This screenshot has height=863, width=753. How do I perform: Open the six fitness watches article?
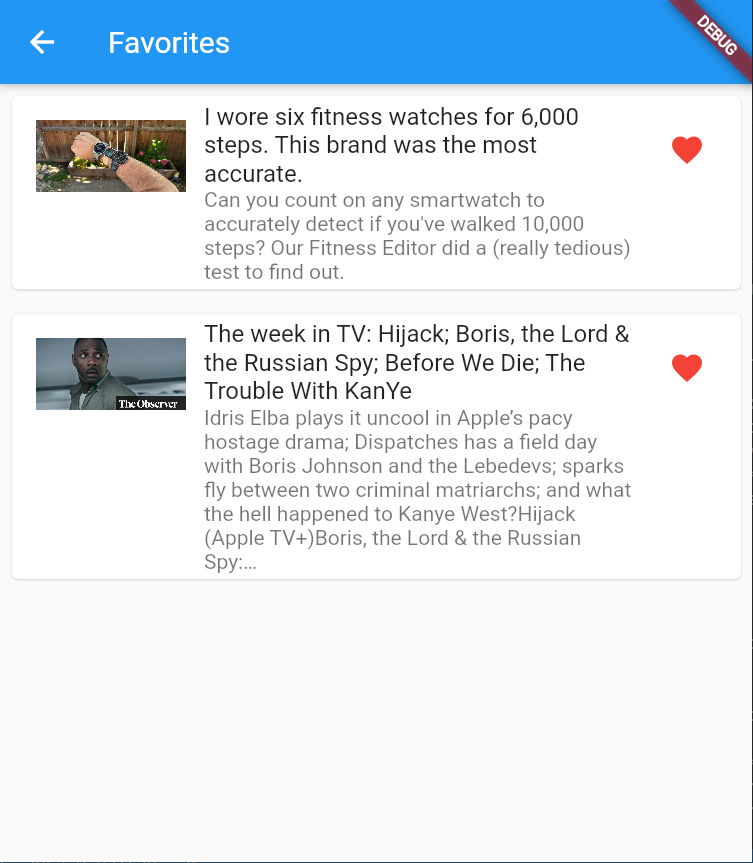391,146
